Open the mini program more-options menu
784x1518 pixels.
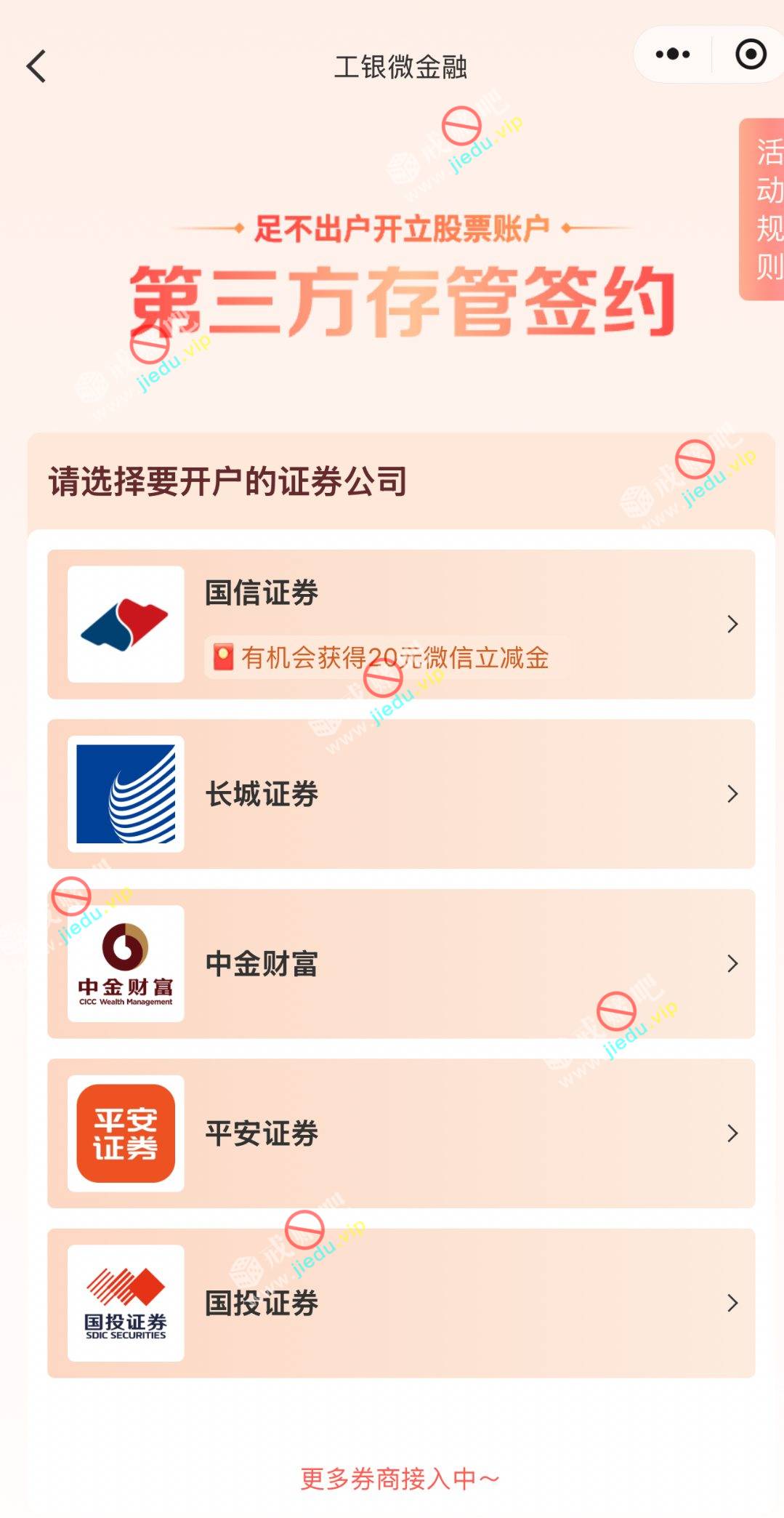[673, 55]
